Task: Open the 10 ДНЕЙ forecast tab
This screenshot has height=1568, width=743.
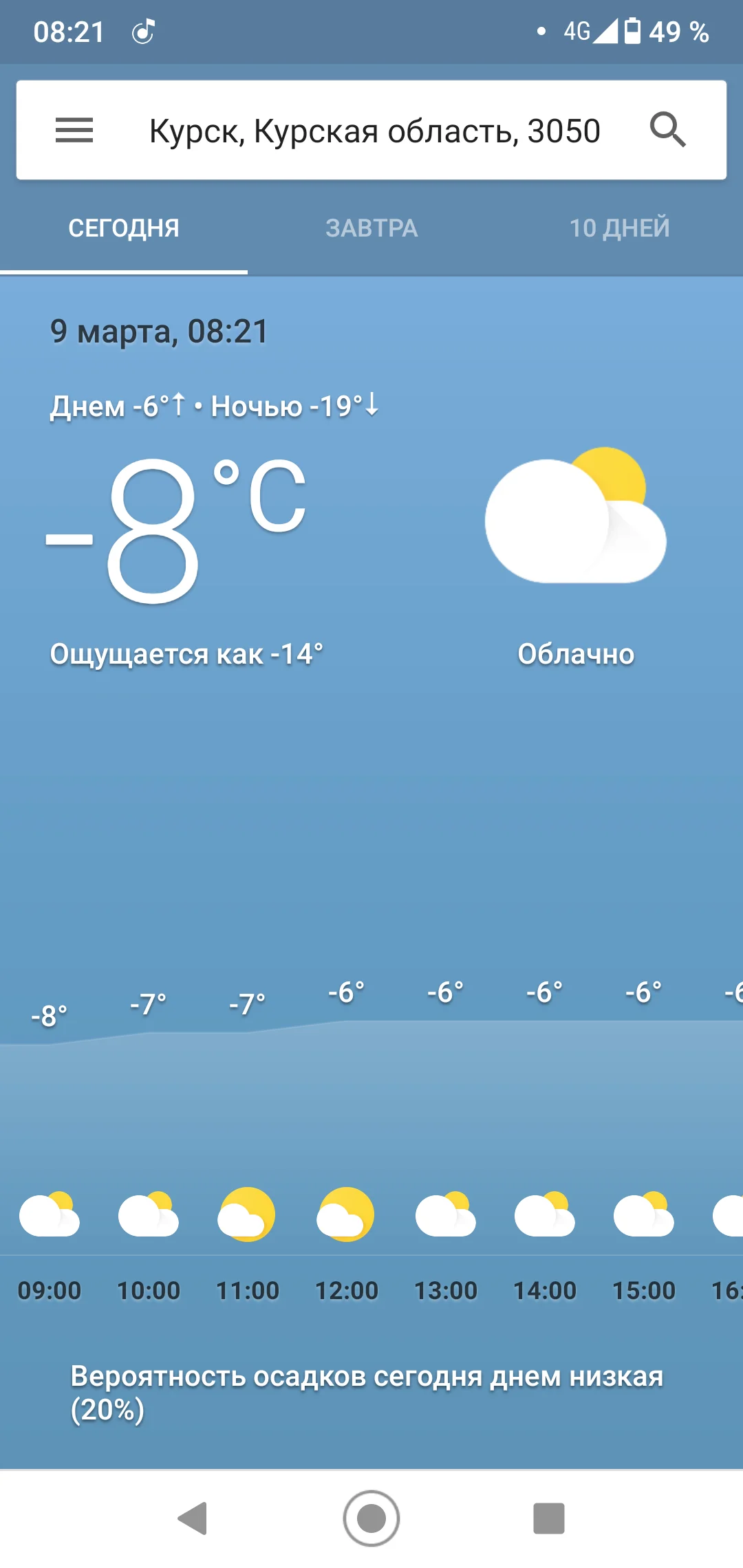Action: 619,228
